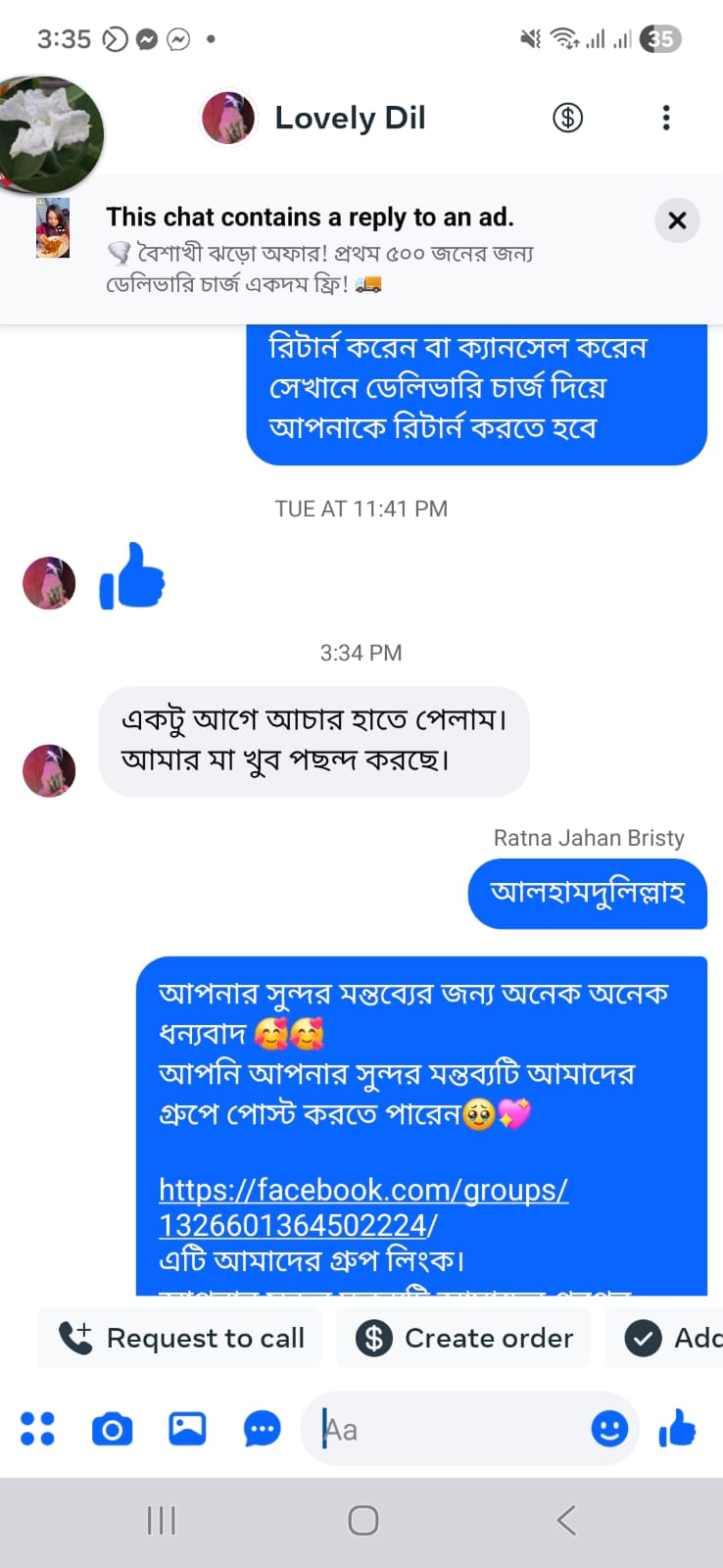Open the white flower chat head bubble
723x1568 pixels.
click(x=49, y=134)
